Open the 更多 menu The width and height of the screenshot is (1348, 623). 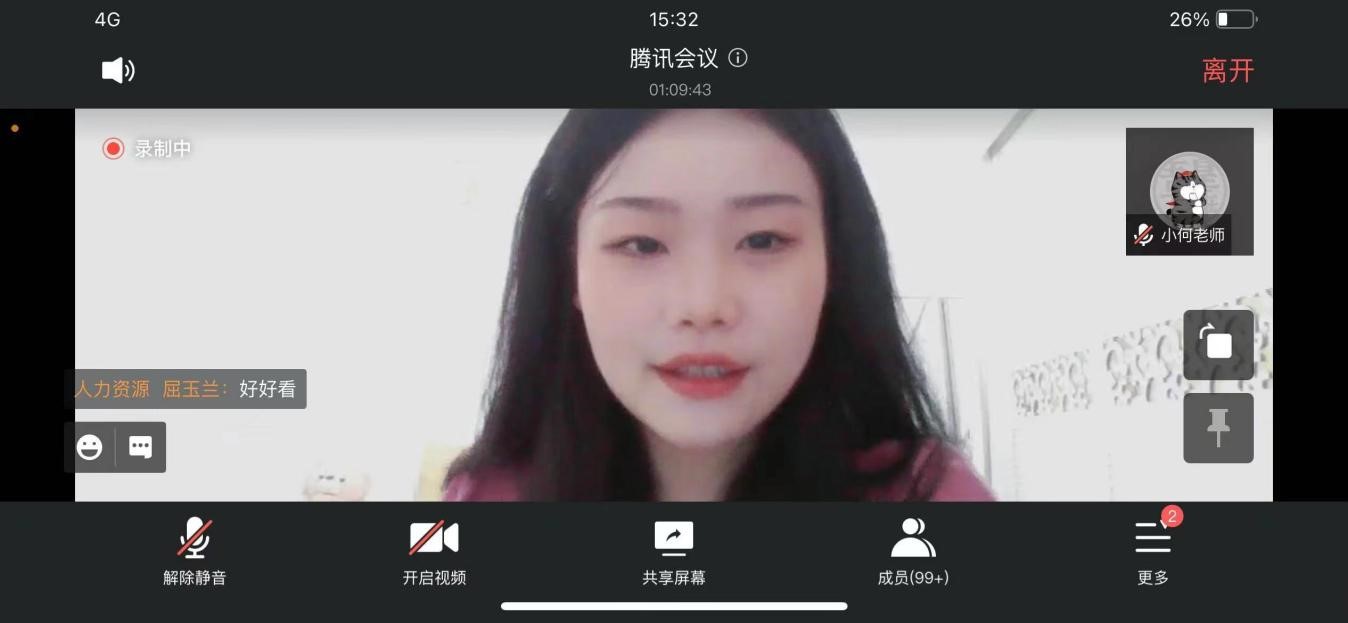click(1153, 550)
